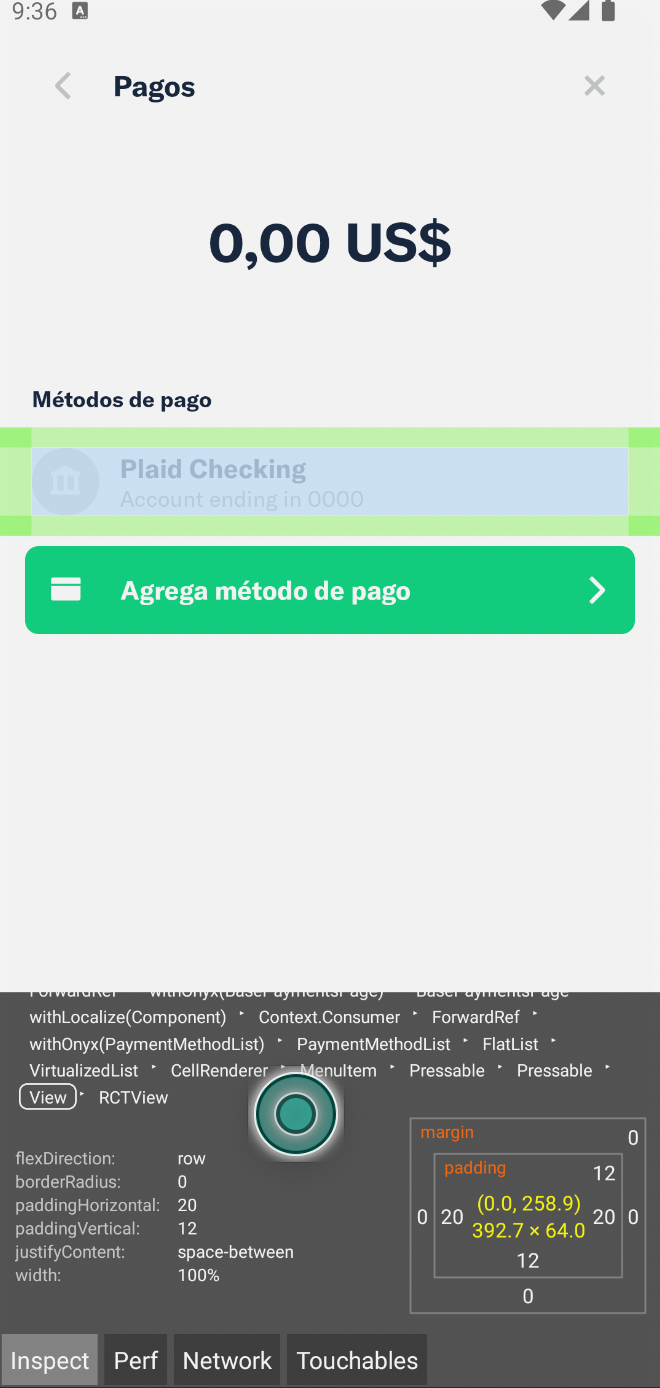The height and width of the screenshot is (1388, 660).
Task: Switch to the Inspect tab
Action: [x=50, y=1360]
